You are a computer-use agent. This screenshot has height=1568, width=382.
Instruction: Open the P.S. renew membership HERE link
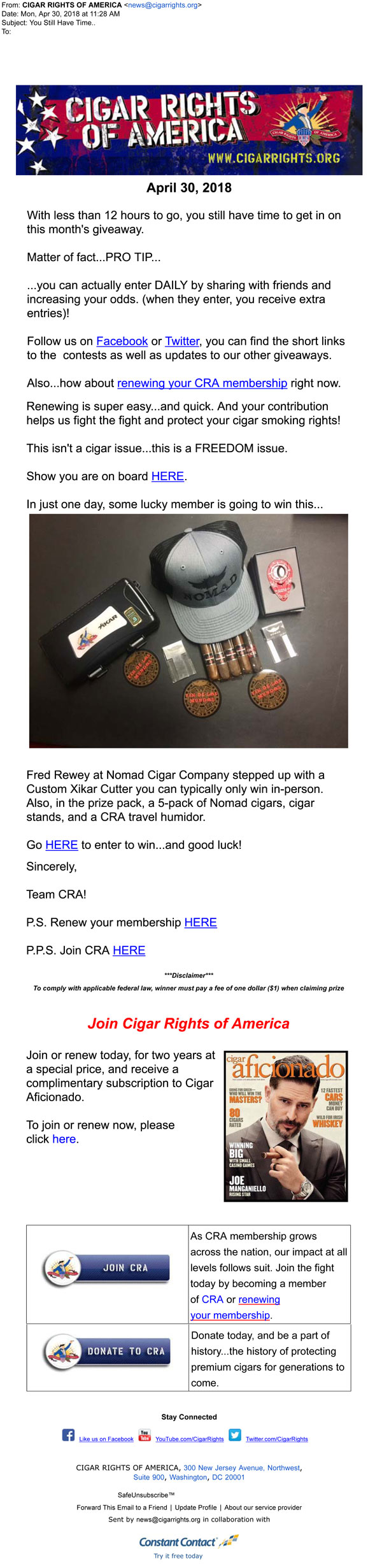pos(201,923)
